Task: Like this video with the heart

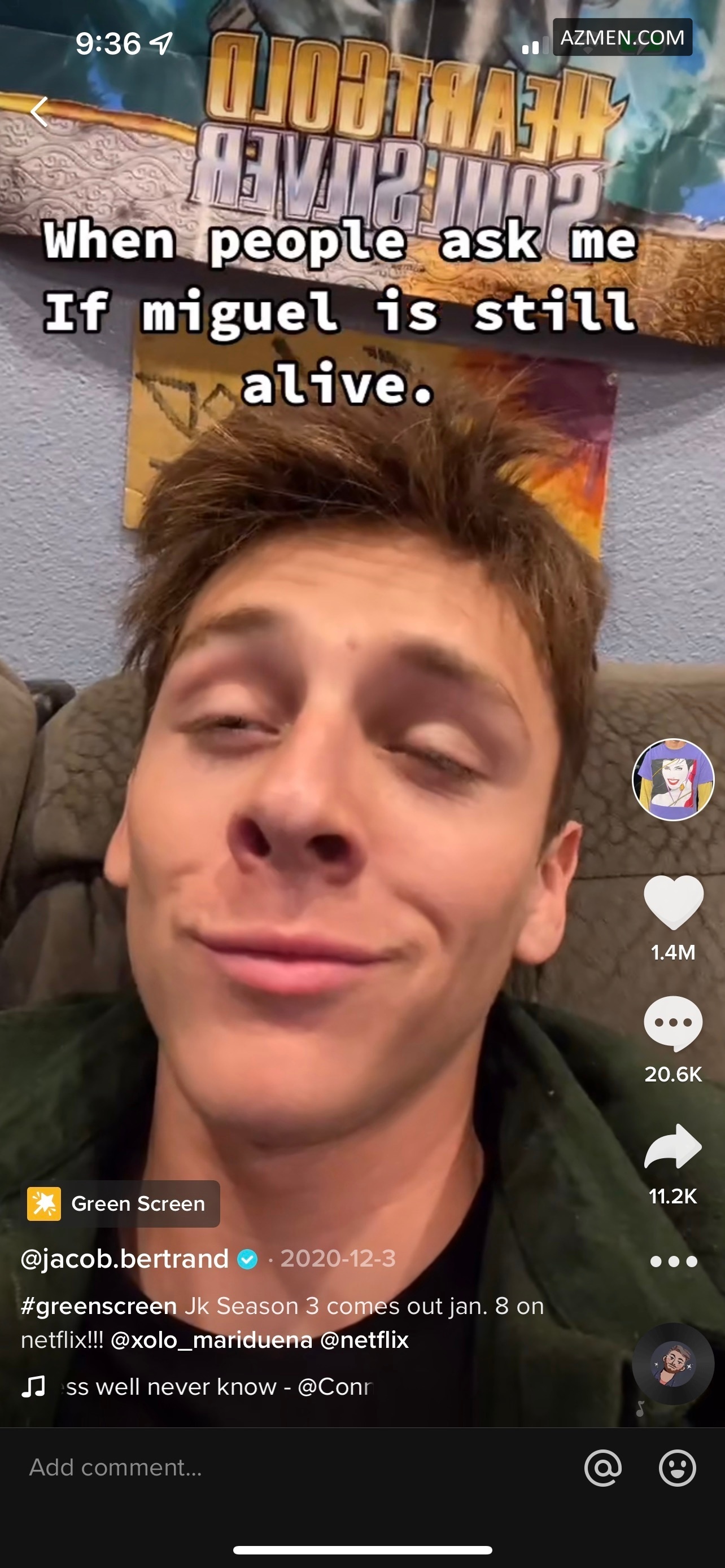Action: (672, 902)
